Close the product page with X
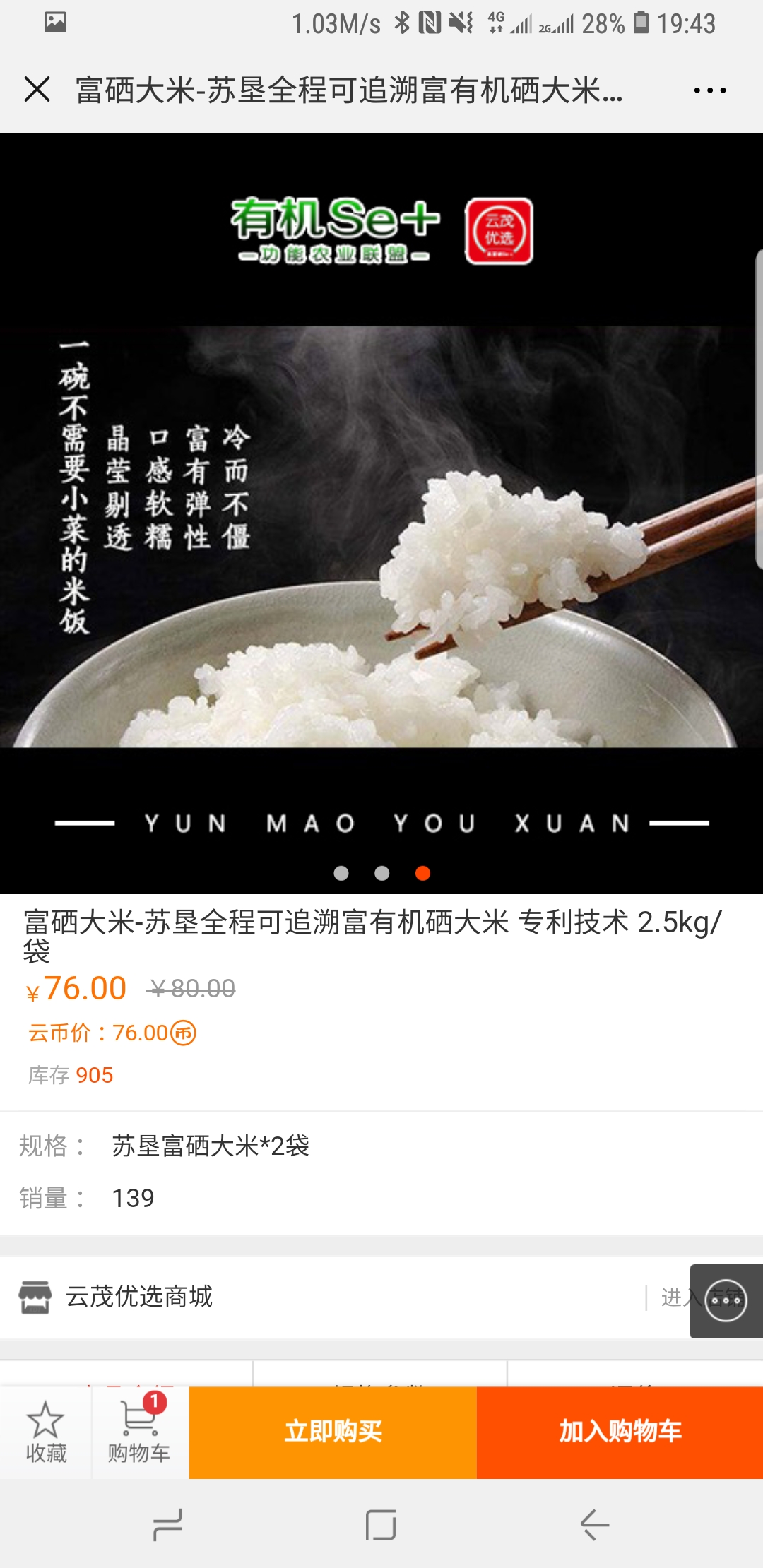 (x=37, y=90)
